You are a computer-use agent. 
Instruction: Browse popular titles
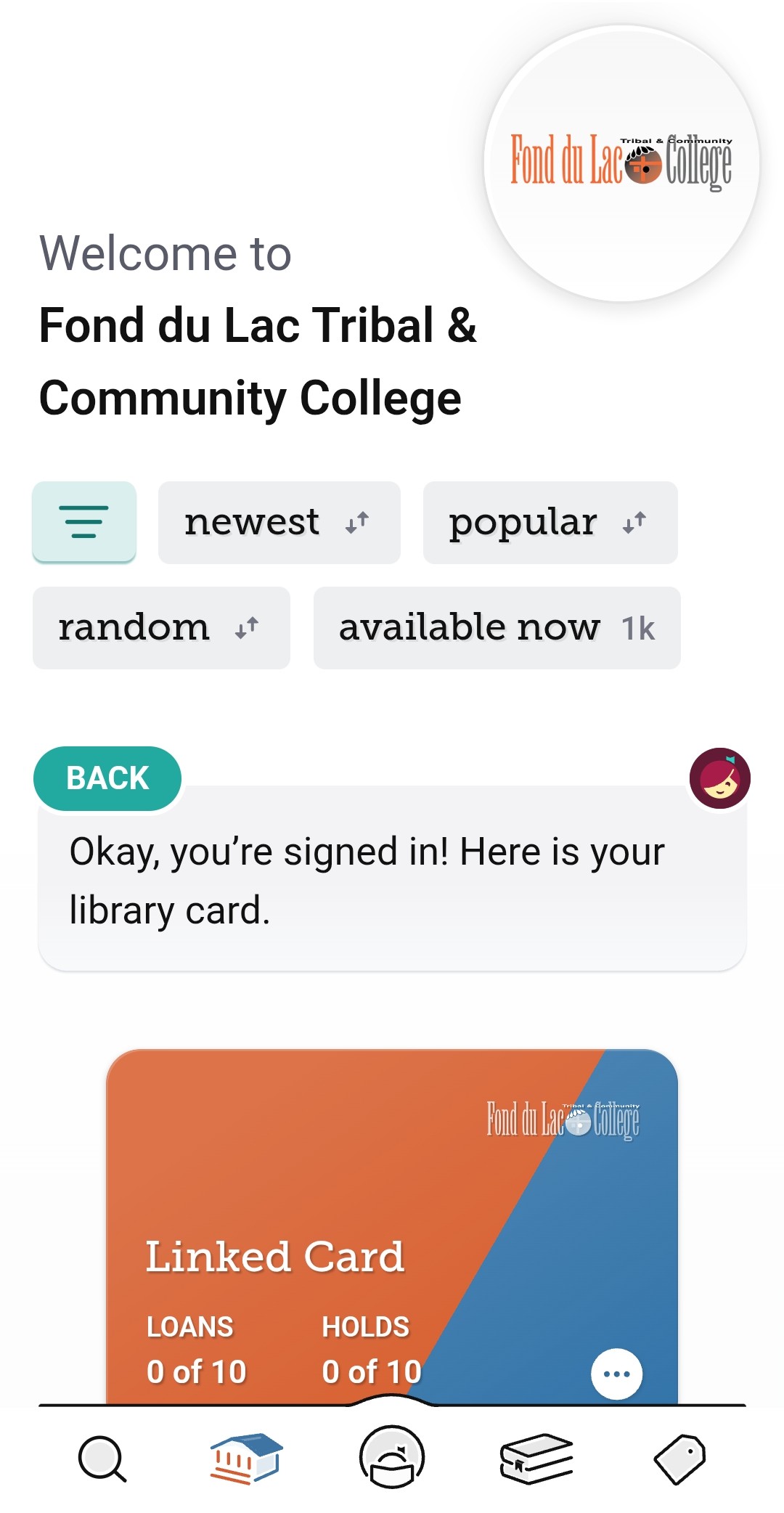pyautogui.click(x=550, y=523)
